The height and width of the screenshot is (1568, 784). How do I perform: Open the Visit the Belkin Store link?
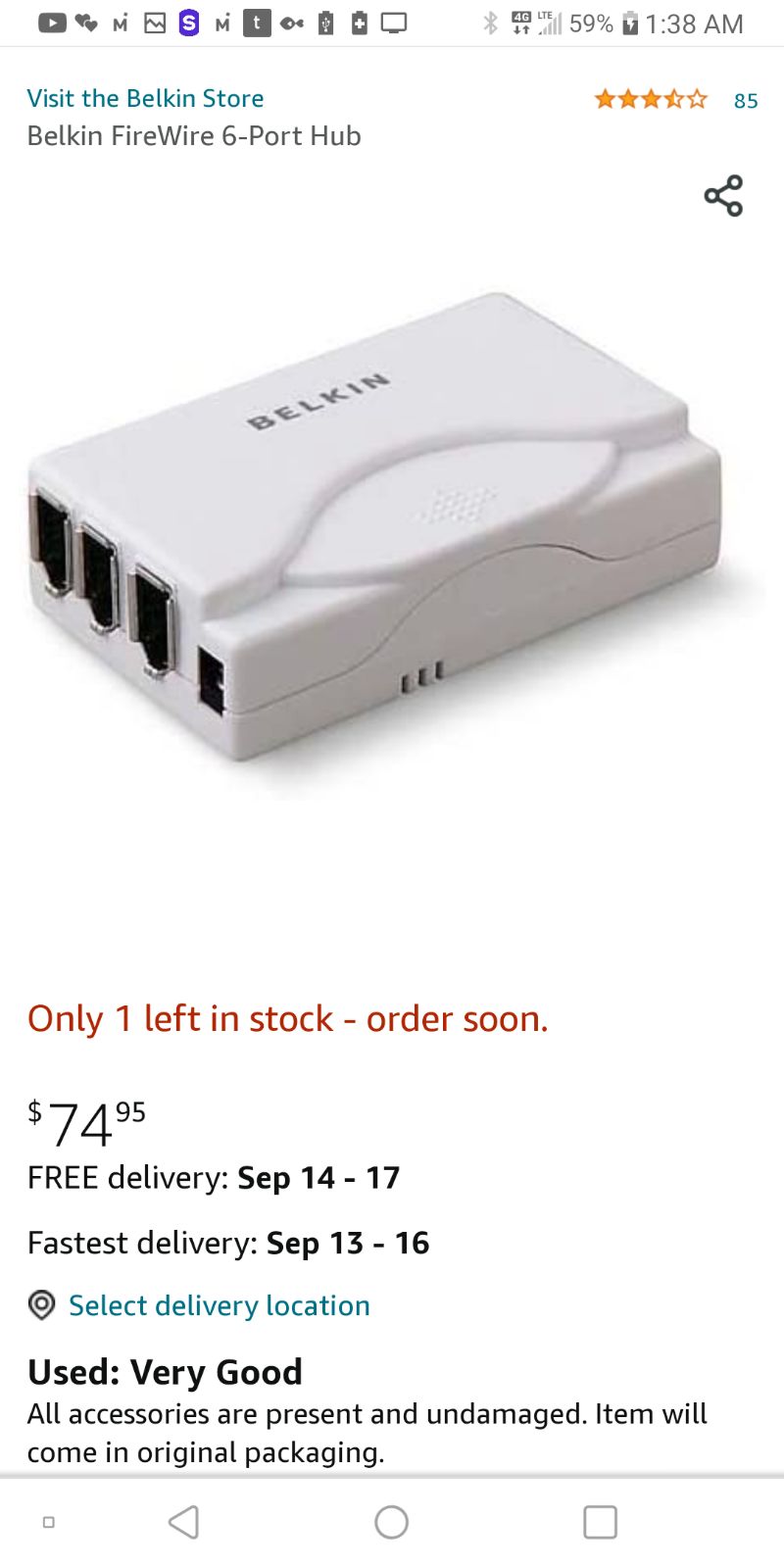click(x=145, y=98)
